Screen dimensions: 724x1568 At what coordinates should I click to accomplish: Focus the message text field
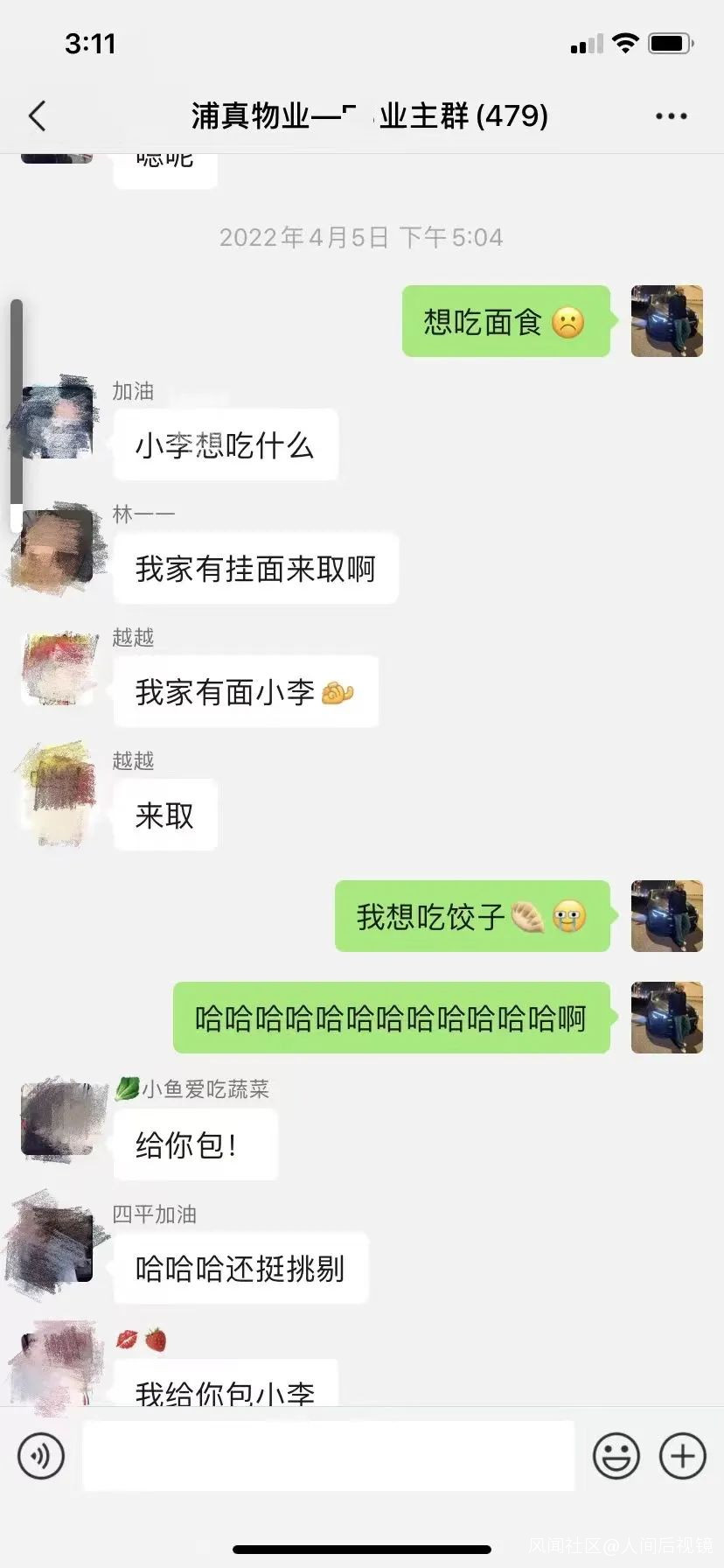tap(328, 1456)
